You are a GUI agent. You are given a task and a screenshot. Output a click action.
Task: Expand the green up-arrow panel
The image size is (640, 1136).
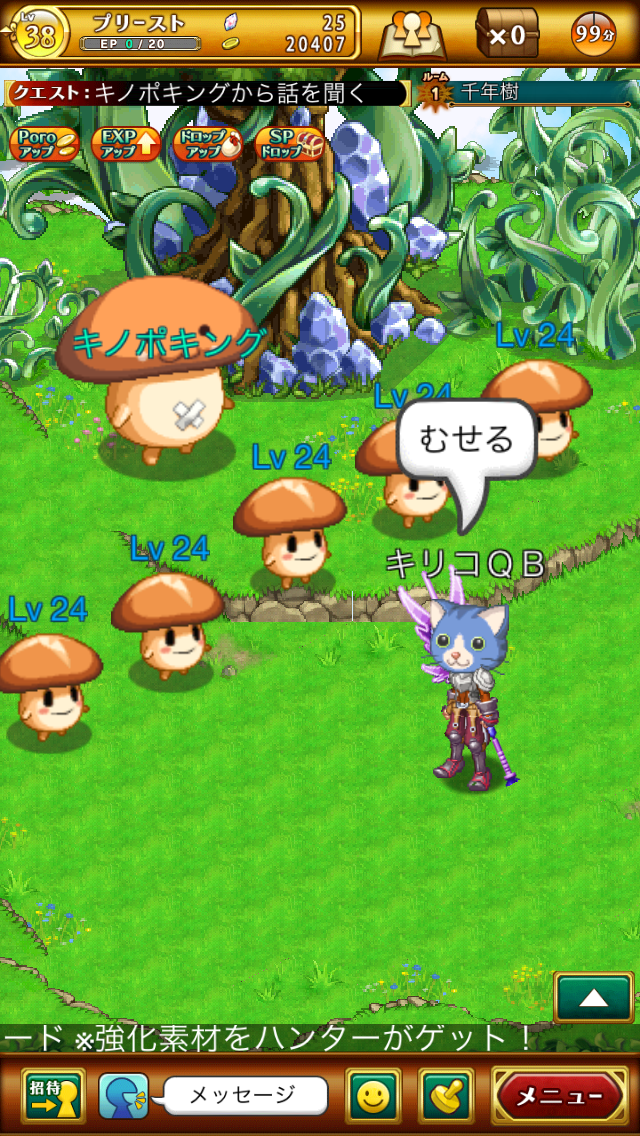(x=594, y=997)
